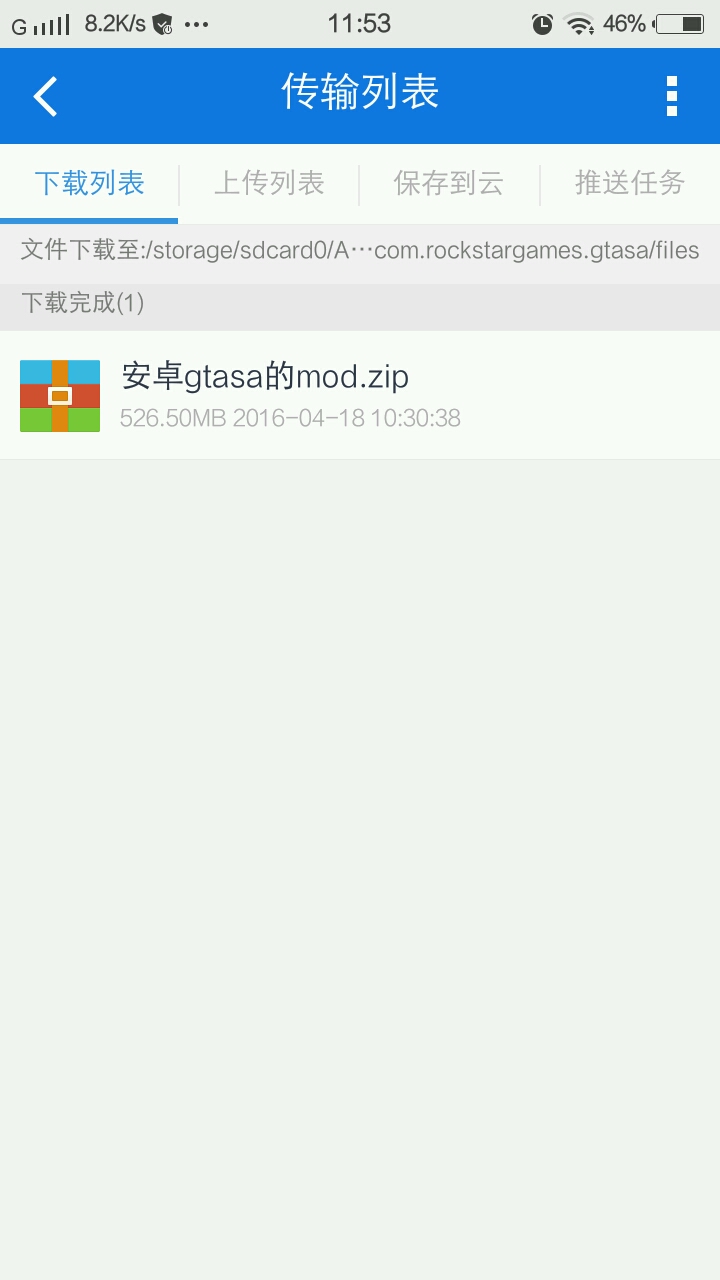720x1280 pixels.
Task: Switch to the 上传列表 tab
Action: click(269, 183)
